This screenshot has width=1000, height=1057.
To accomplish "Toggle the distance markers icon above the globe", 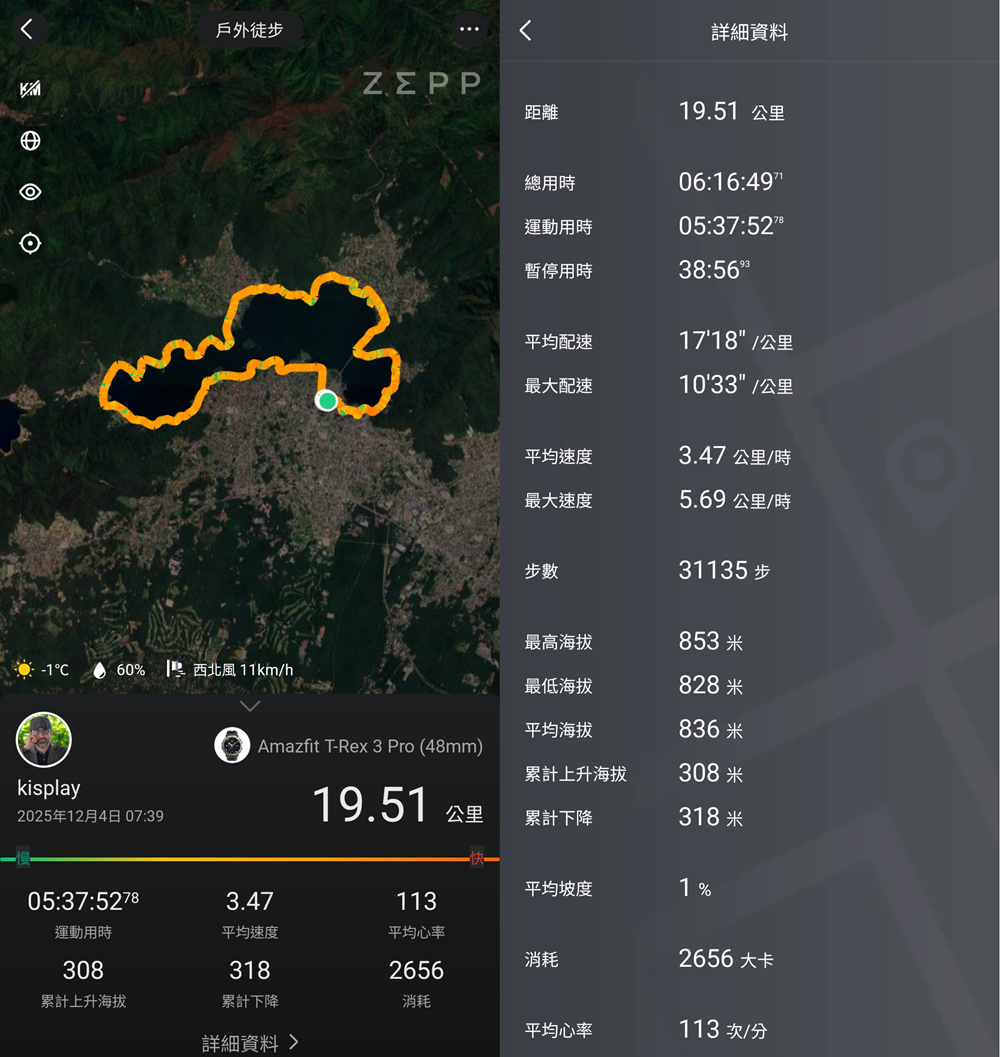I will pyautogui.click(x=30, y=90).
